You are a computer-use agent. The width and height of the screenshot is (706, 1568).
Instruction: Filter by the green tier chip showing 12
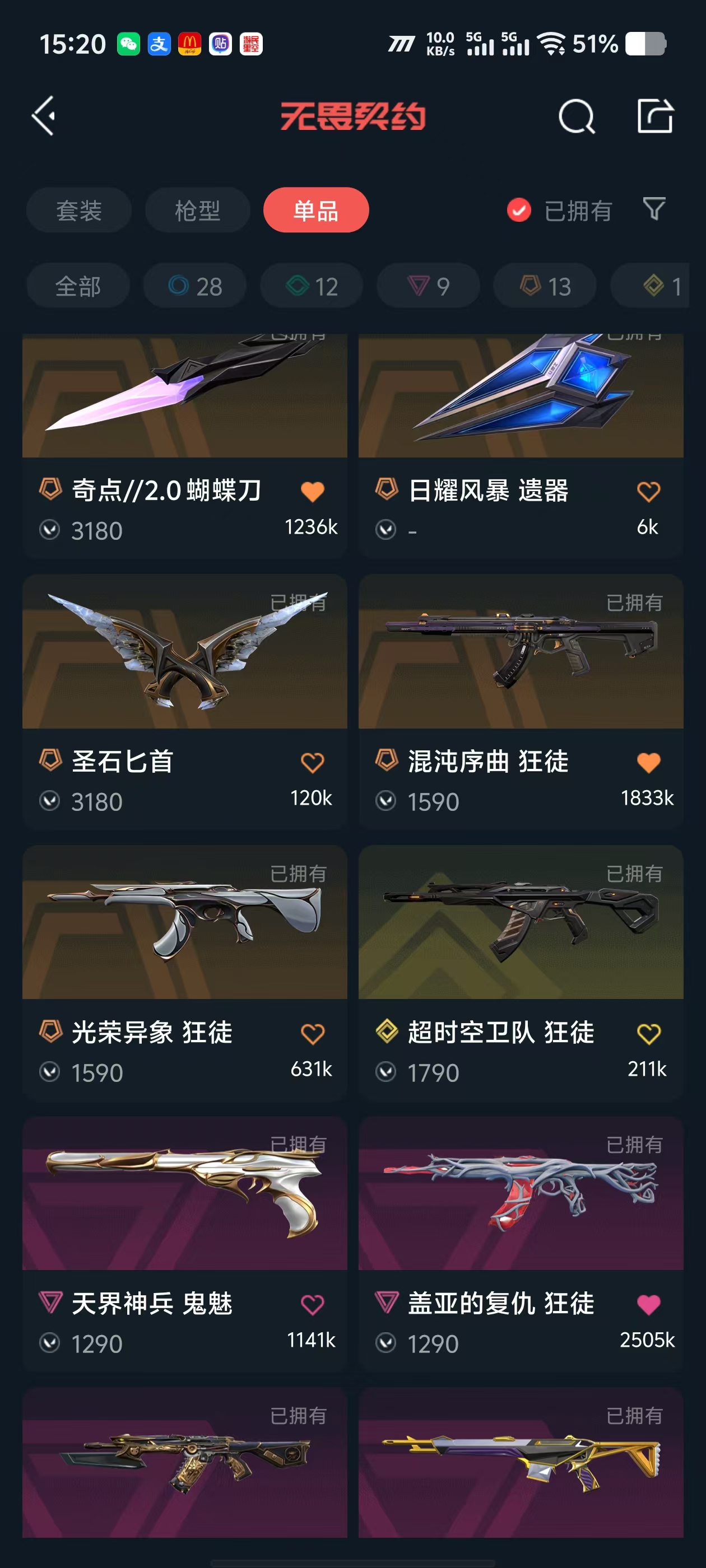point(312,286)
